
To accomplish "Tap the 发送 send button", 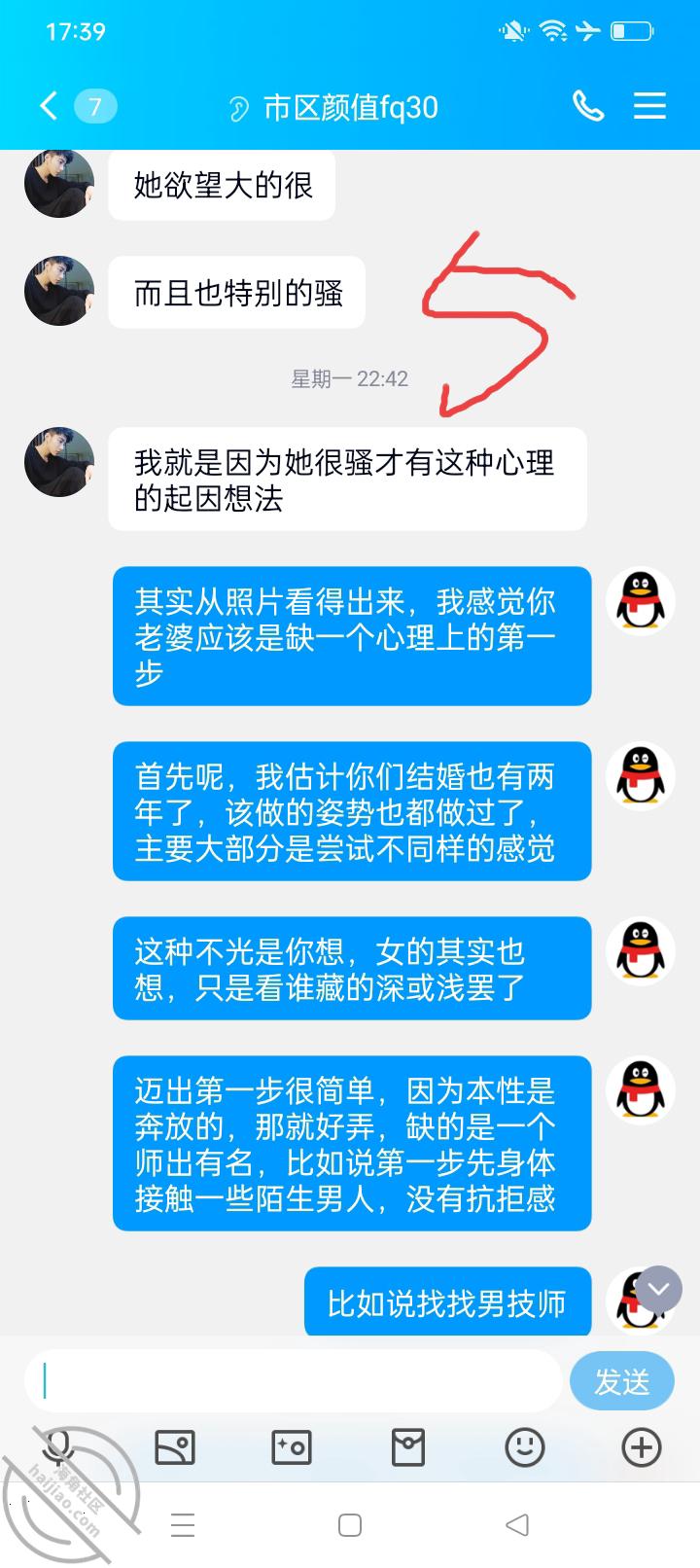I will tap(621, 1381).
